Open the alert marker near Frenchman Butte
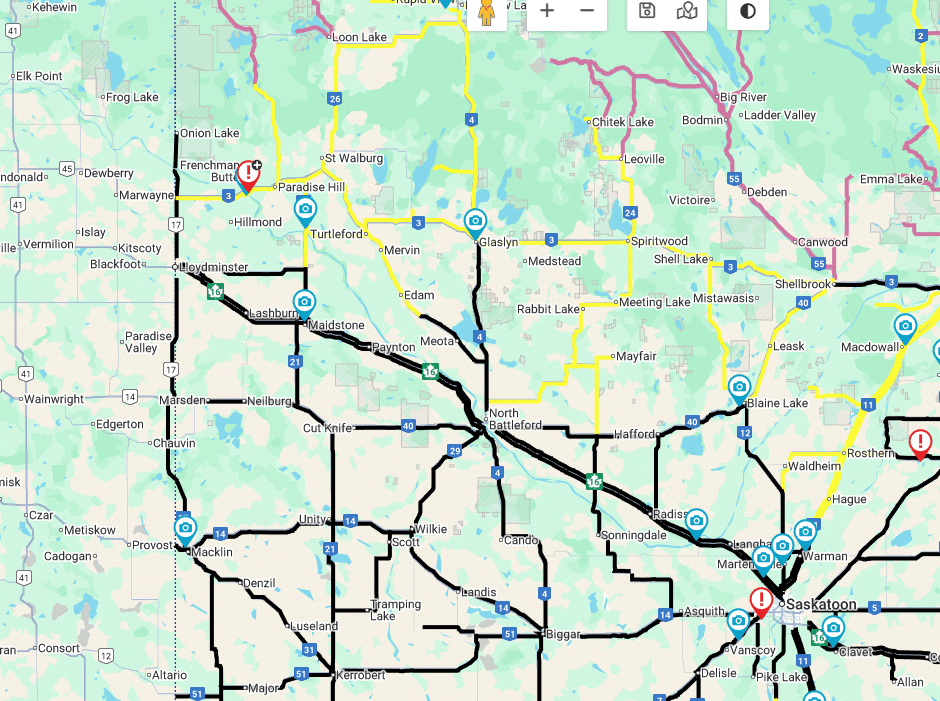Viewport: 940px width, 701px height. click(x=247, y=175)
